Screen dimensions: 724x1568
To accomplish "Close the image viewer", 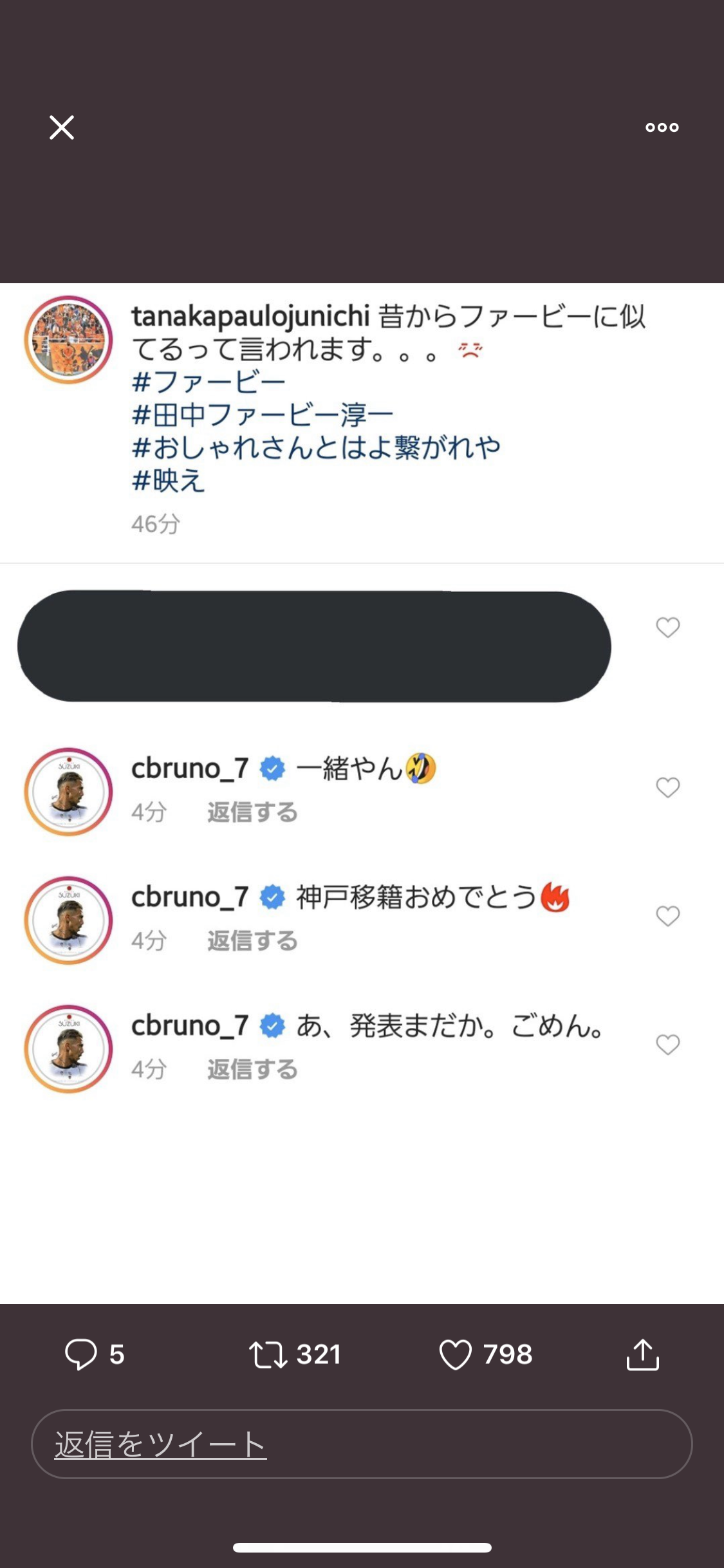I will pyautogui.click(x=62, y=127).
